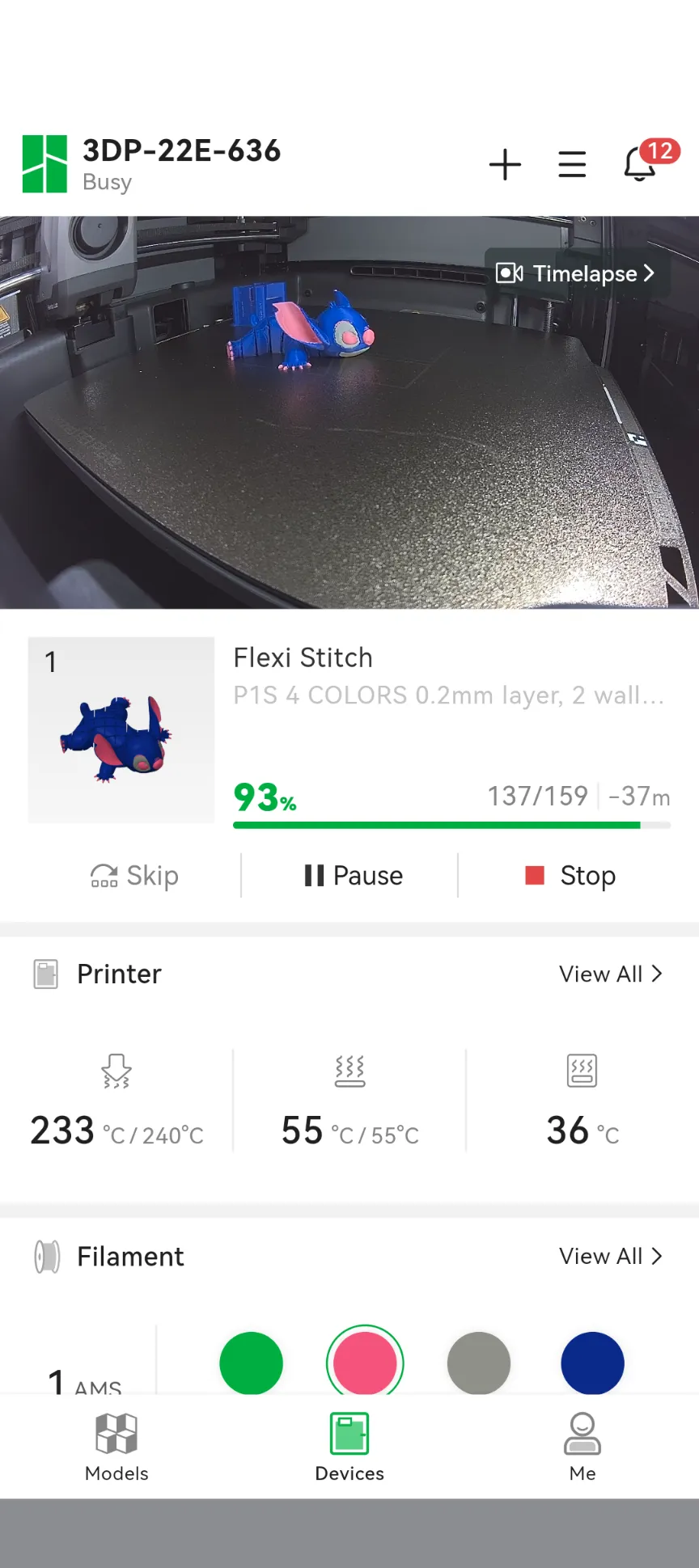The image size is (699, 1568).
Task: Select the dark blue filament slot
Action: [x=592, y=1363]
